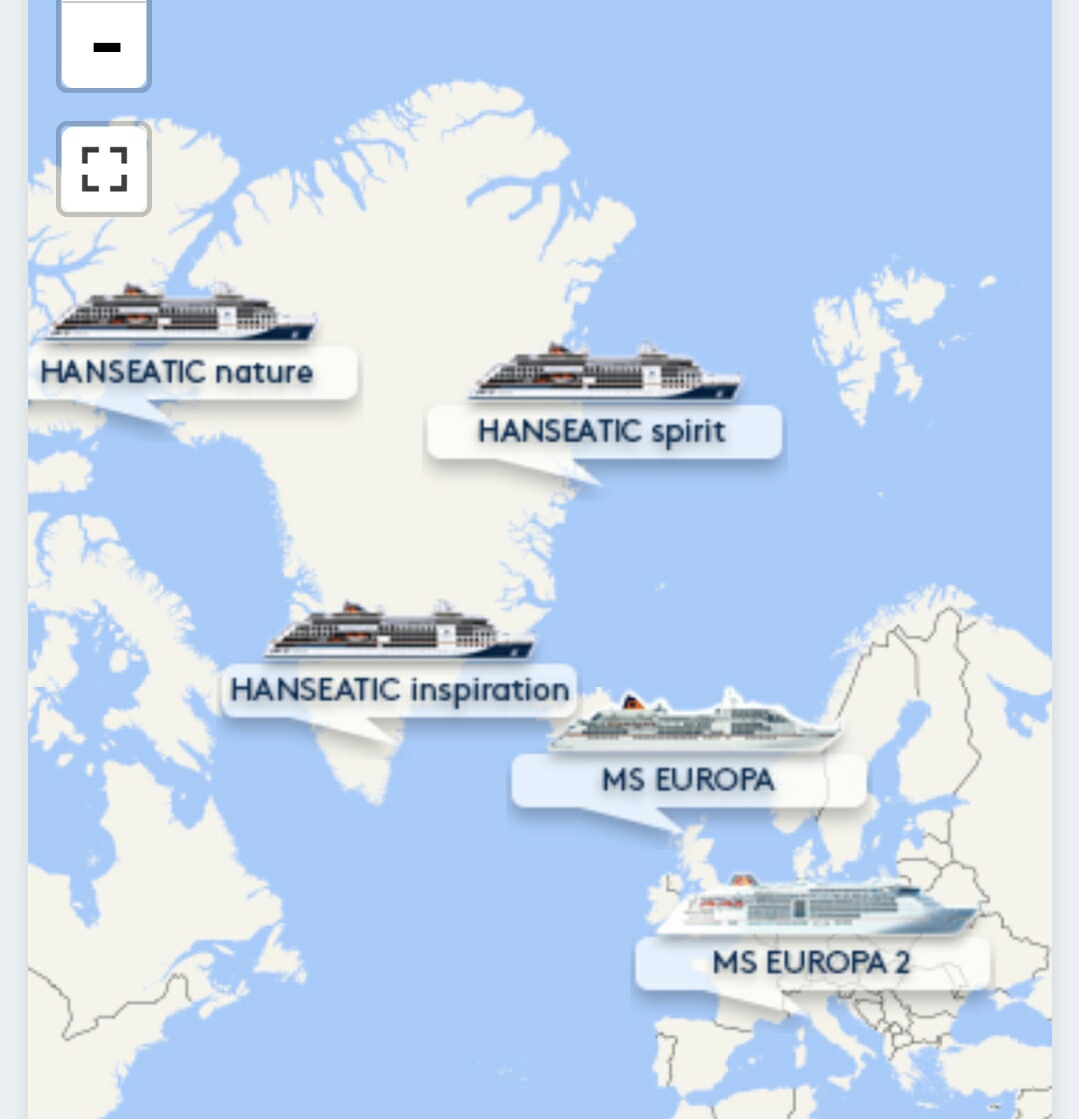Expand the map to fullscreen
Image resolution: width=1079 pixels, height=1119 pixels.
coord(104,169)
